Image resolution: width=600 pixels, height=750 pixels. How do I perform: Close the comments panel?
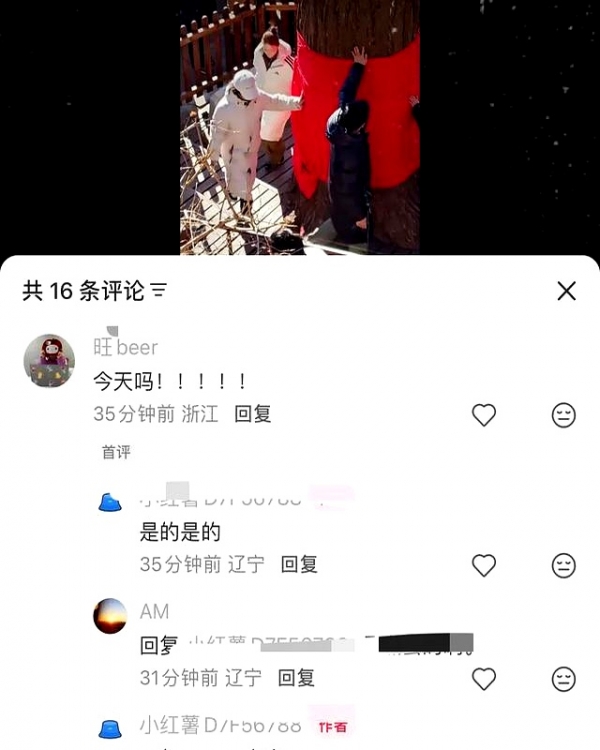(566, 291)
